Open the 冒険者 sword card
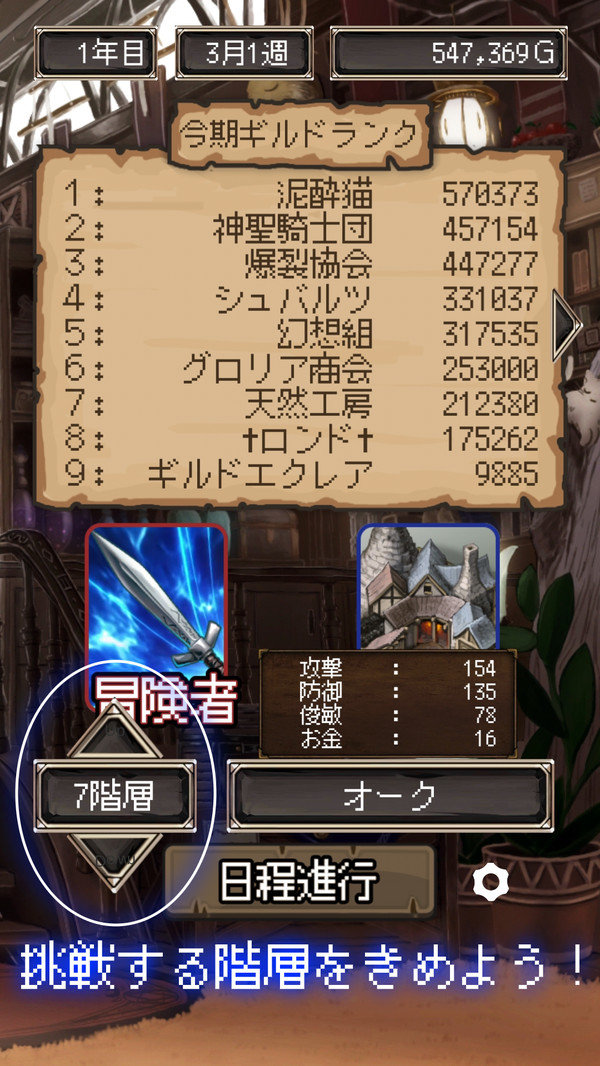 coord(157,598)
